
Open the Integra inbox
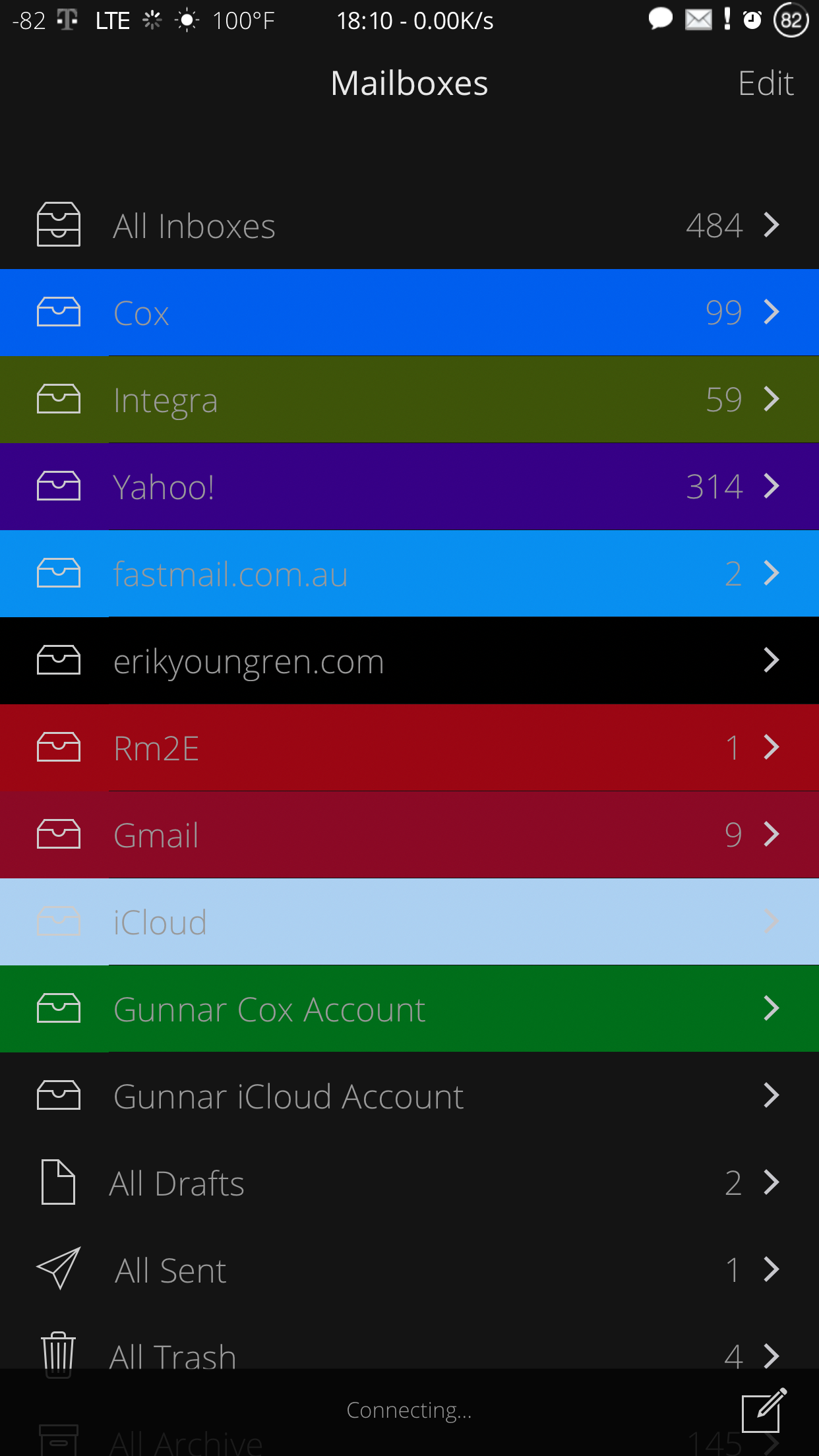point(409,400)
